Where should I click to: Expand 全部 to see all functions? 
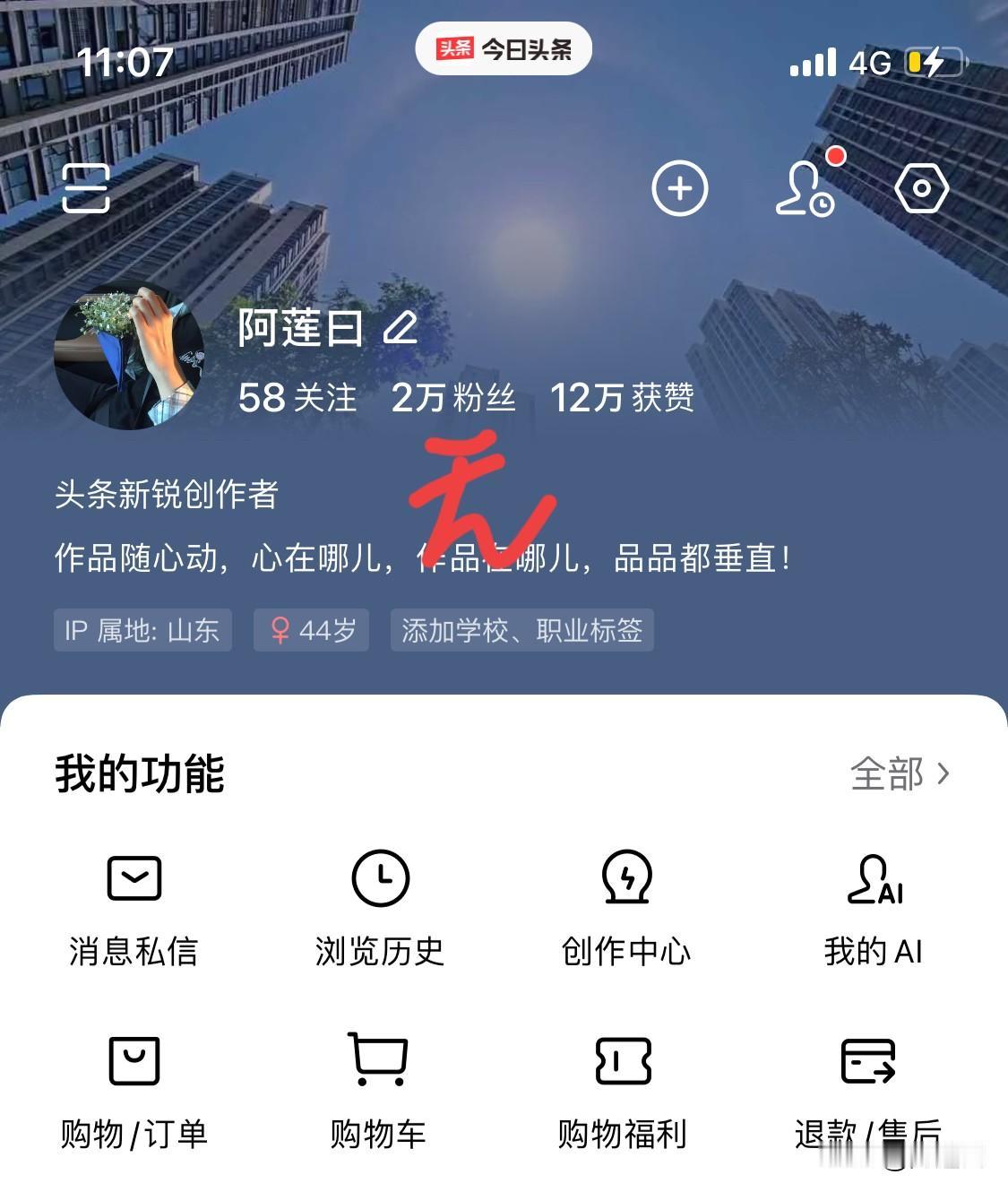(900, 773)
